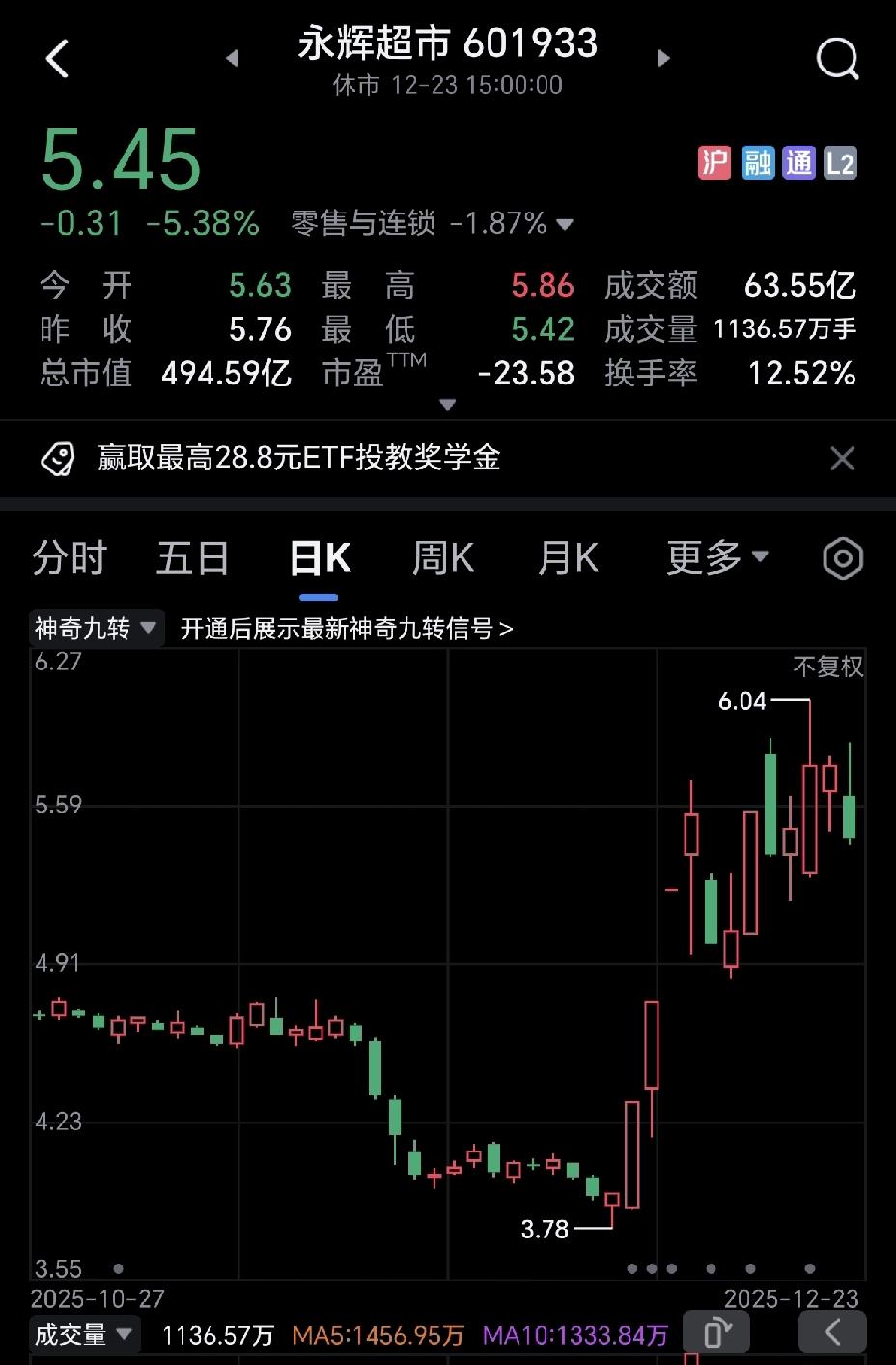Viewport: 896px width, 1365px height.
Task: Tap the landscape rotate chart icon
Action: (715, 1331)
